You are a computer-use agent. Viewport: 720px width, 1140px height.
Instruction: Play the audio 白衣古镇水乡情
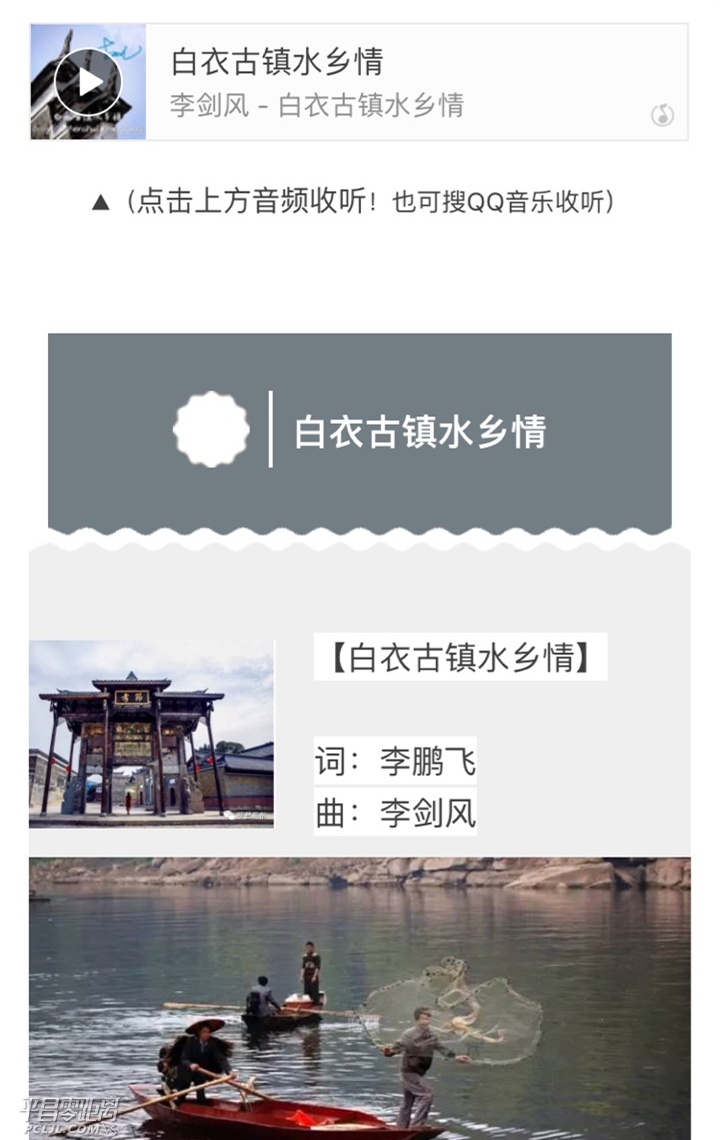[87, 82]
